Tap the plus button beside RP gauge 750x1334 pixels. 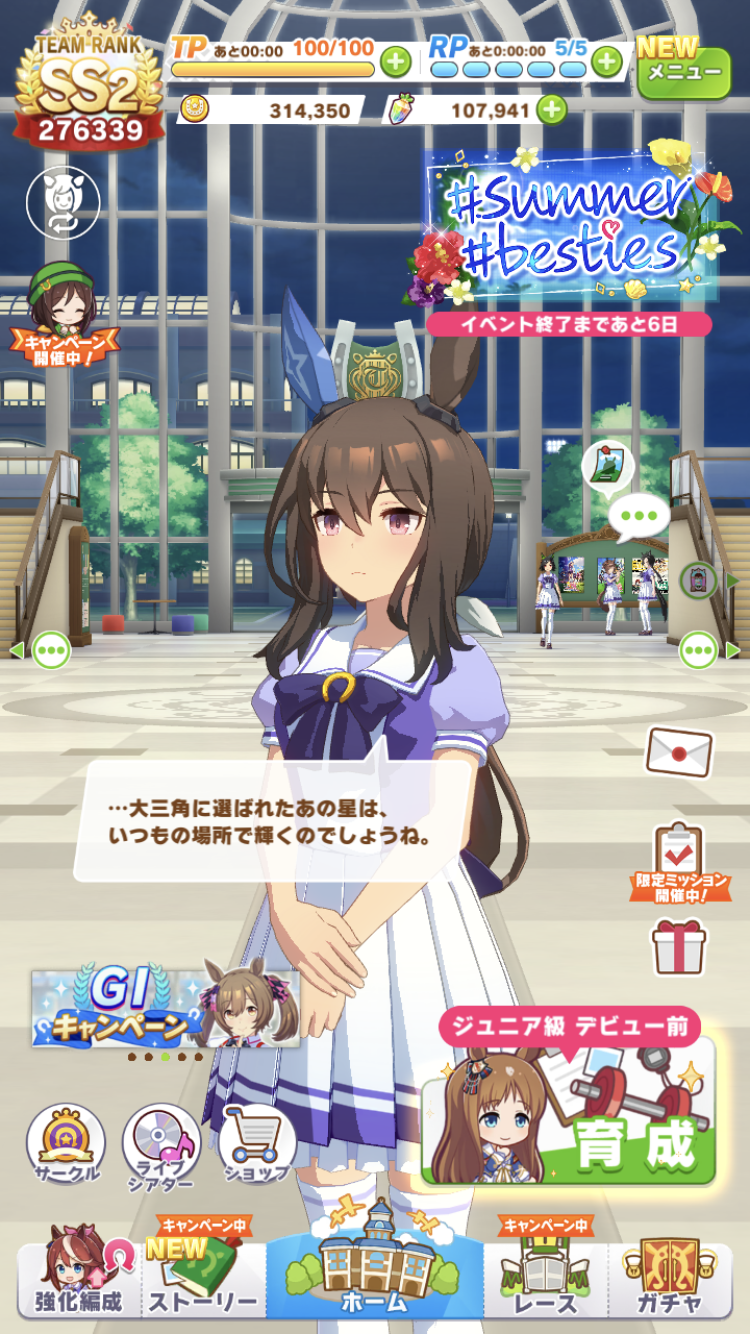[x=606, y=62]
